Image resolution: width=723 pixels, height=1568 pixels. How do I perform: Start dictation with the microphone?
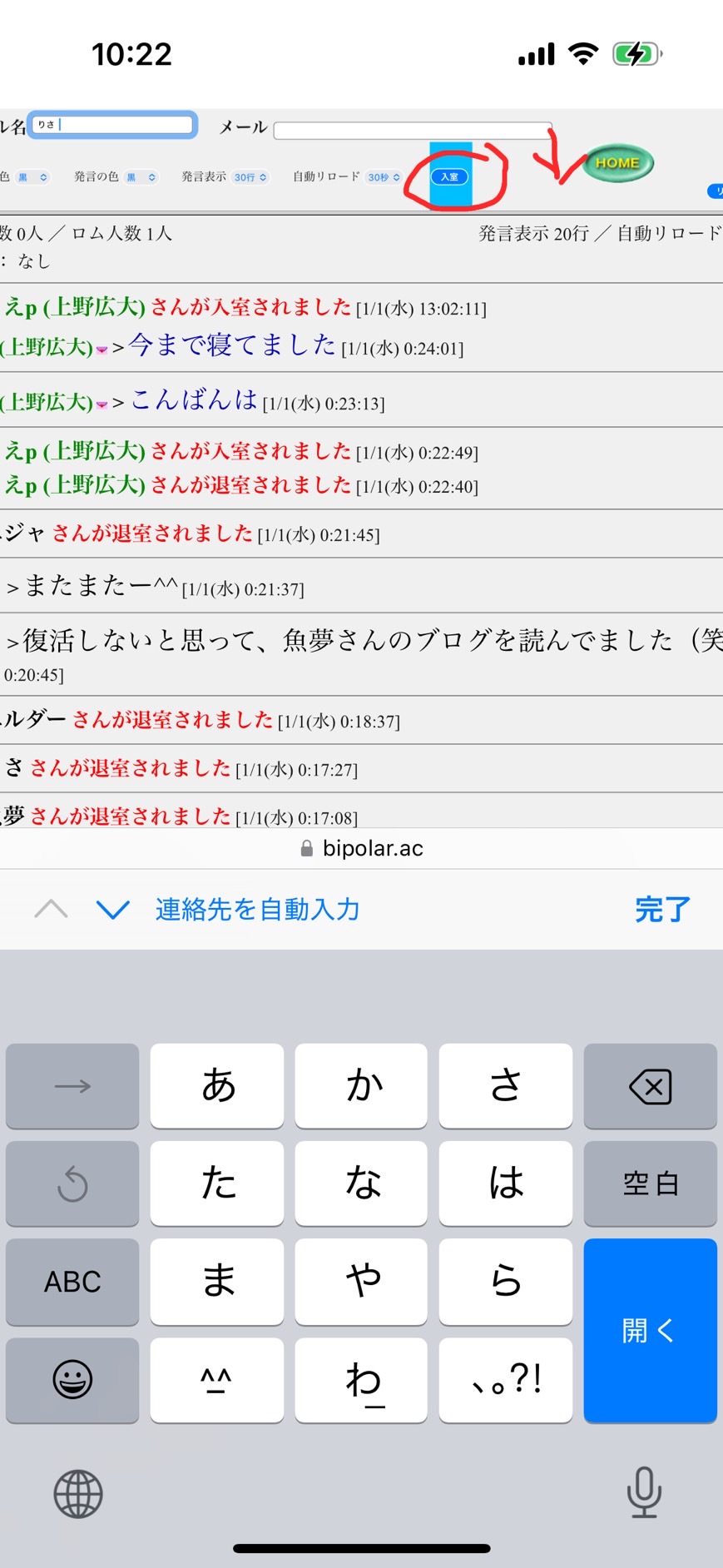tap(644, 1492)
